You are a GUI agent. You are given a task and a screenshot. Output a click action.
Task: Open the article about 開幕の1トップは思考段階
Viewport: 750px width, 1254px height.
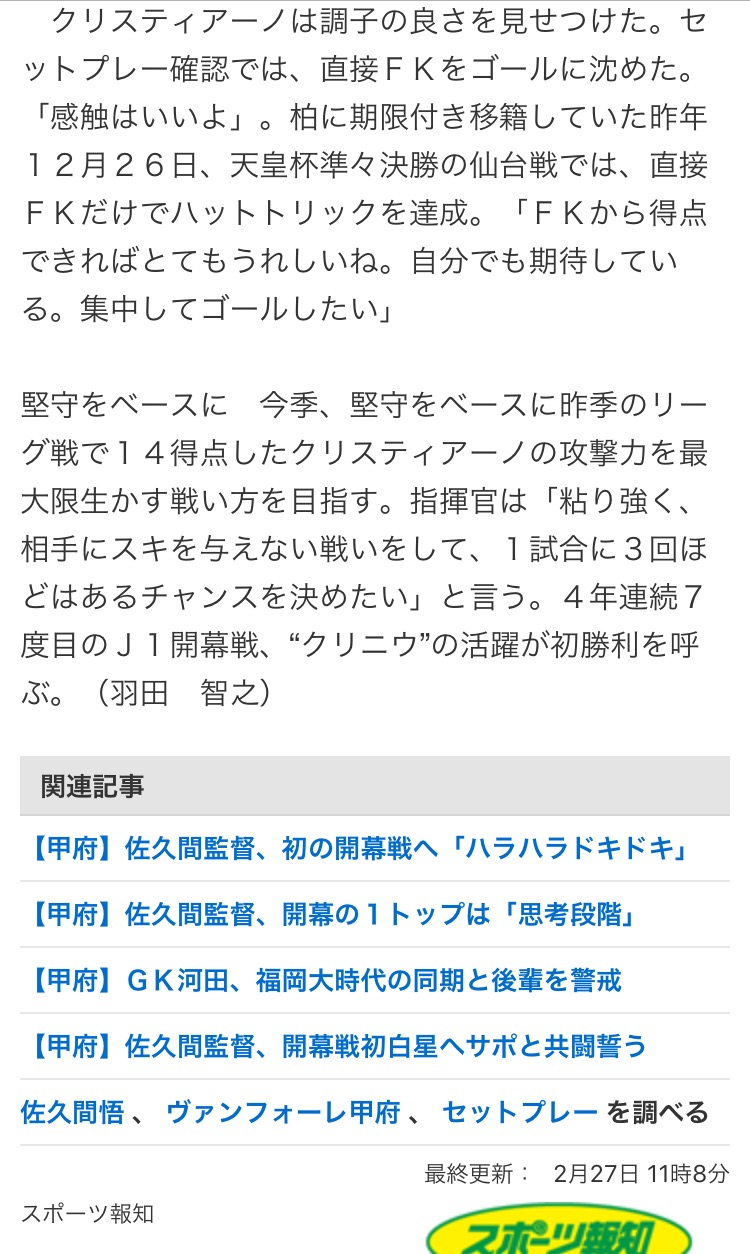329,915
